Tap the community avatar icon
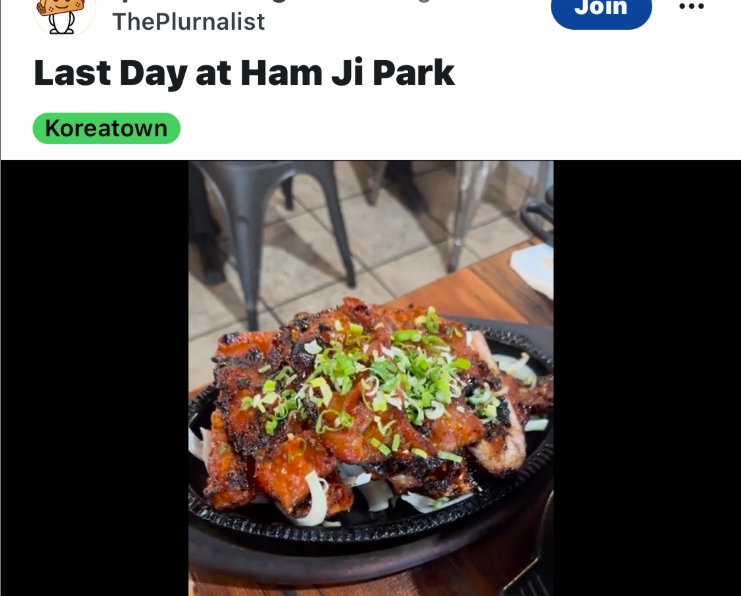 (x=63, y=14)
